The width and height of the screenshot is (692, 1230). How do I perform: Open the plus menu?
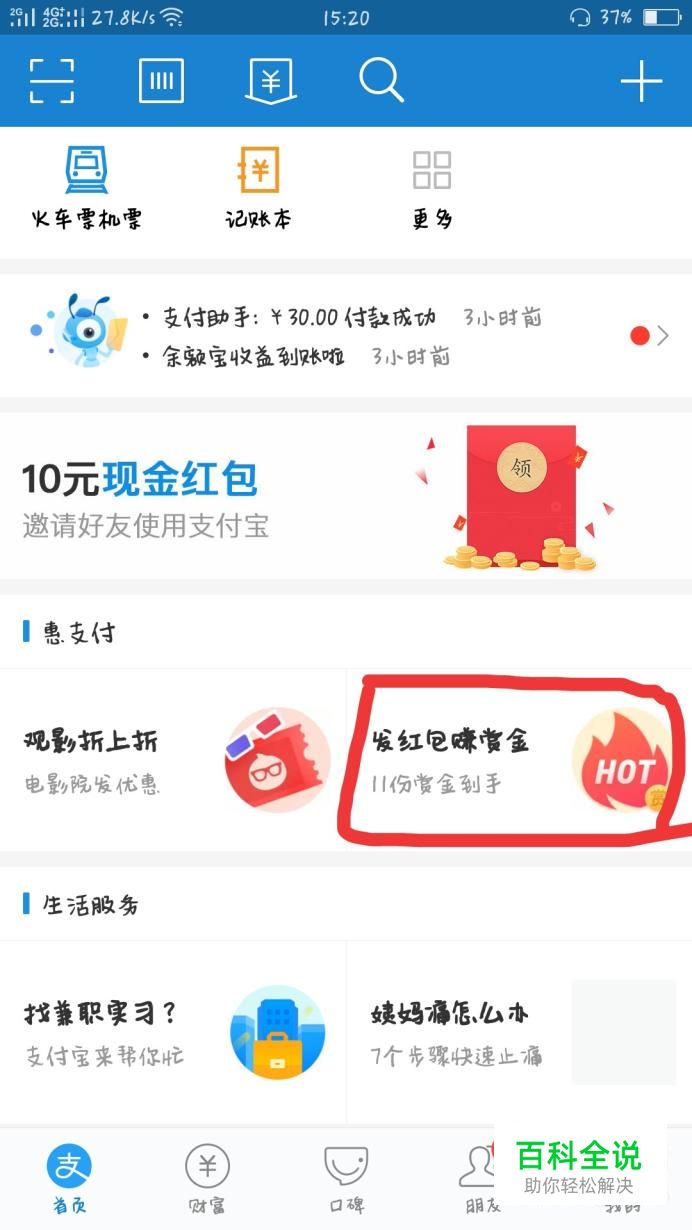pyautogui.click(x=641, y=81)
